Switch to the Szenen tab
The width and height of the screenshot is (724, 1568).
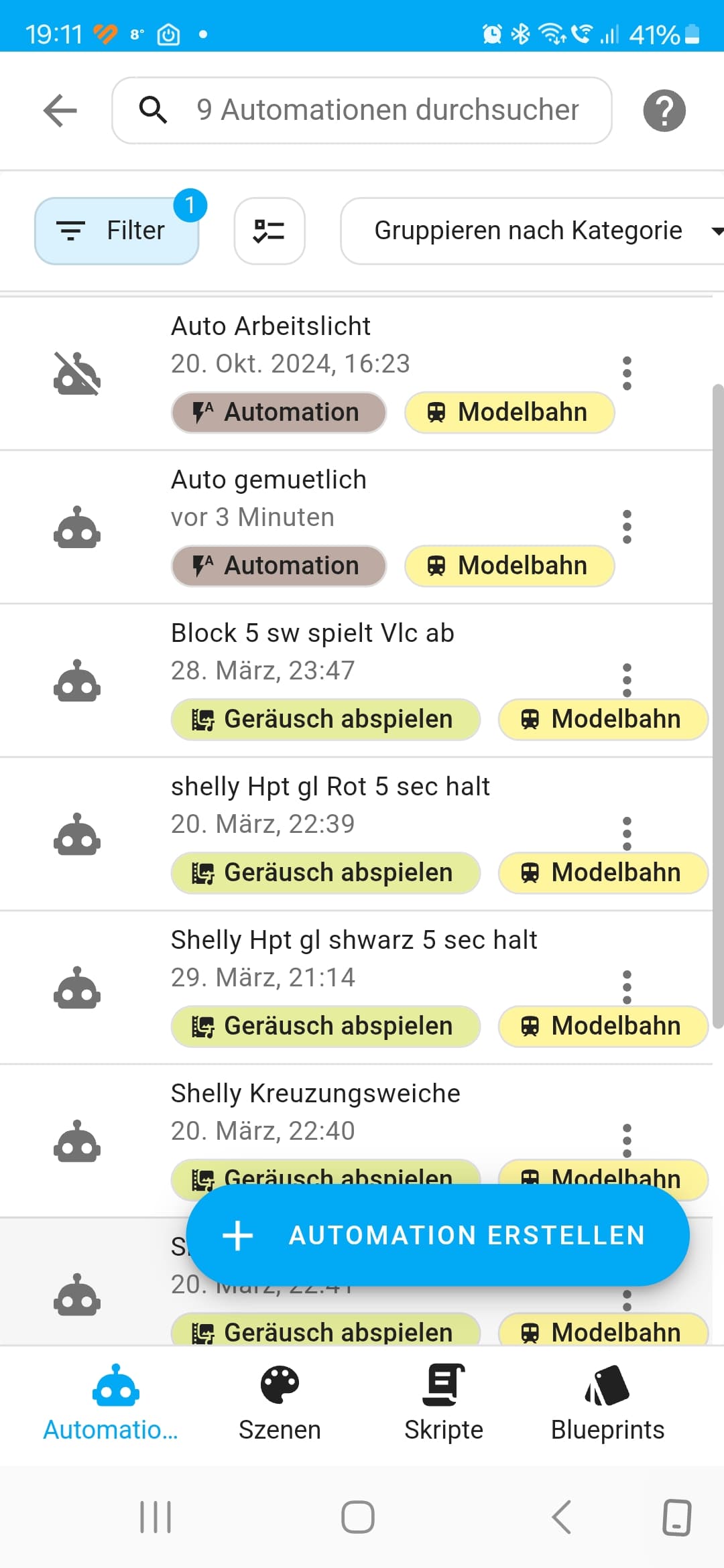tap(280, 1402)
